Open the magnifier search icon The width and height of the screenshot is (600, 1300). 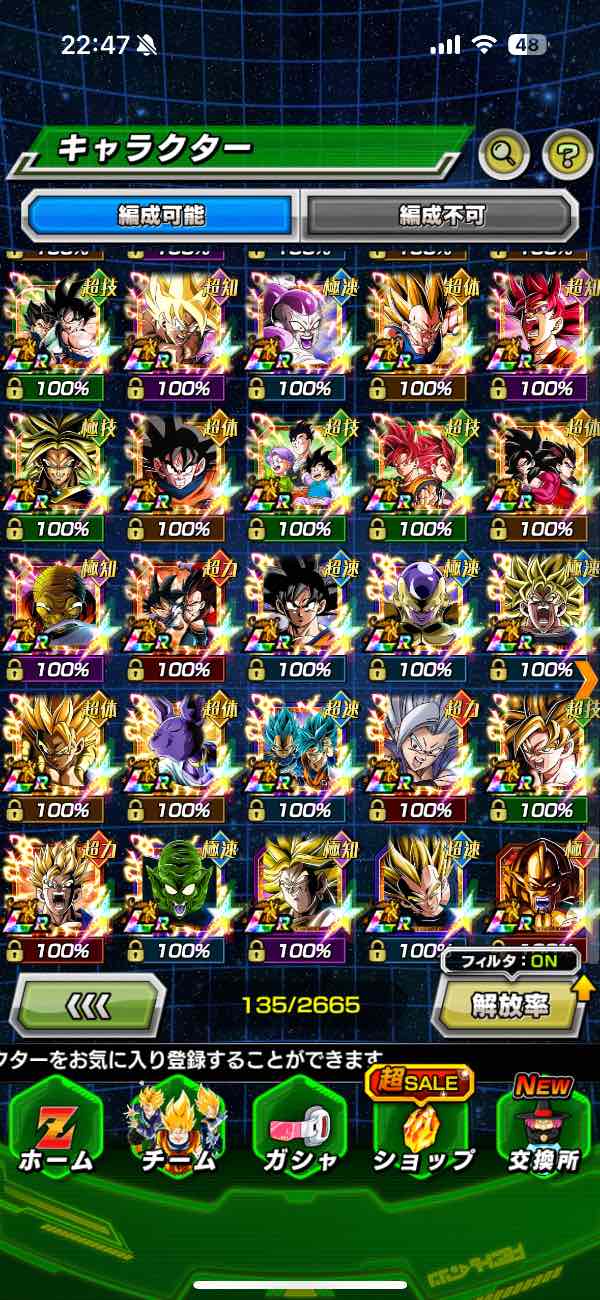[504, 154]
